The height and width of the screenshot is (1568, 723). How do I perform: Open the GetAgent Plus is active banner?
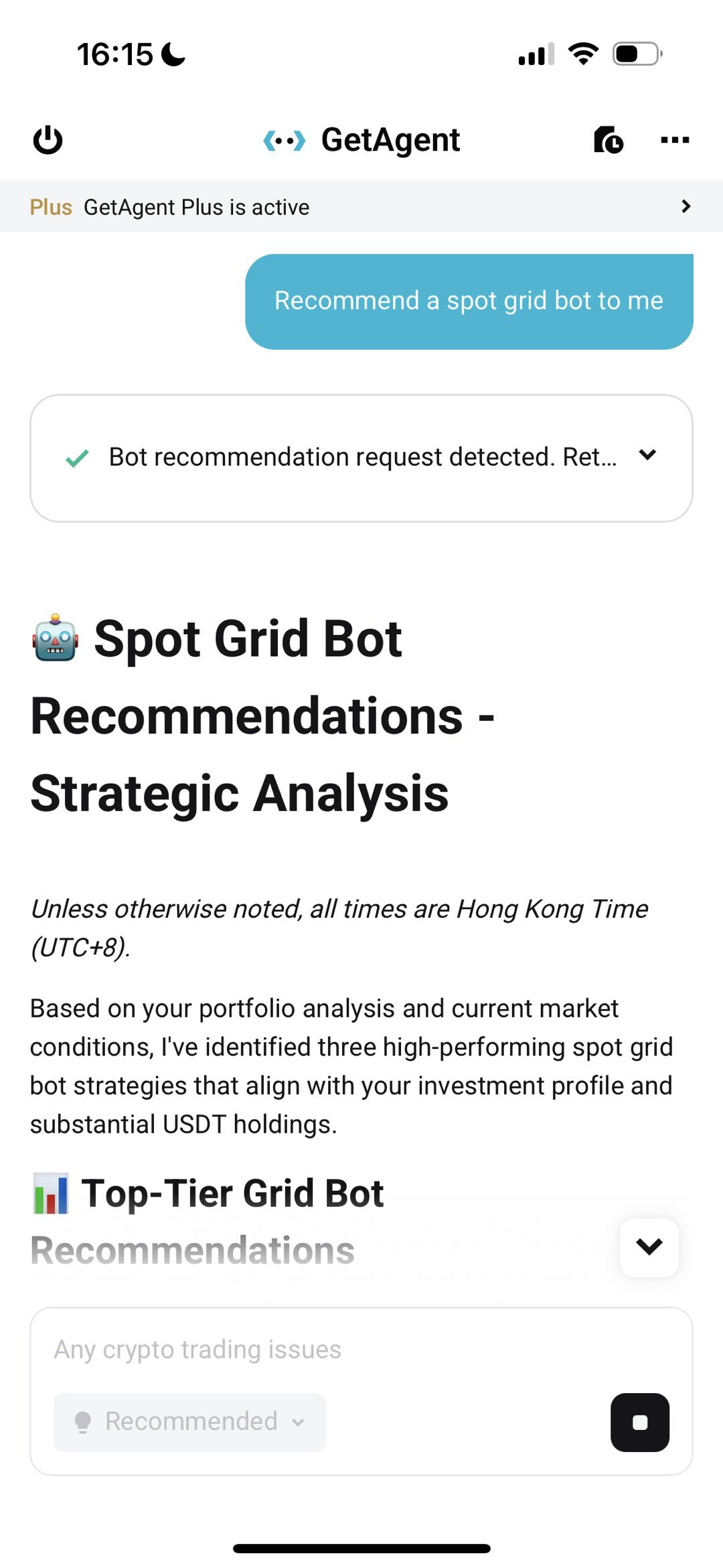(x=361, y=207)
